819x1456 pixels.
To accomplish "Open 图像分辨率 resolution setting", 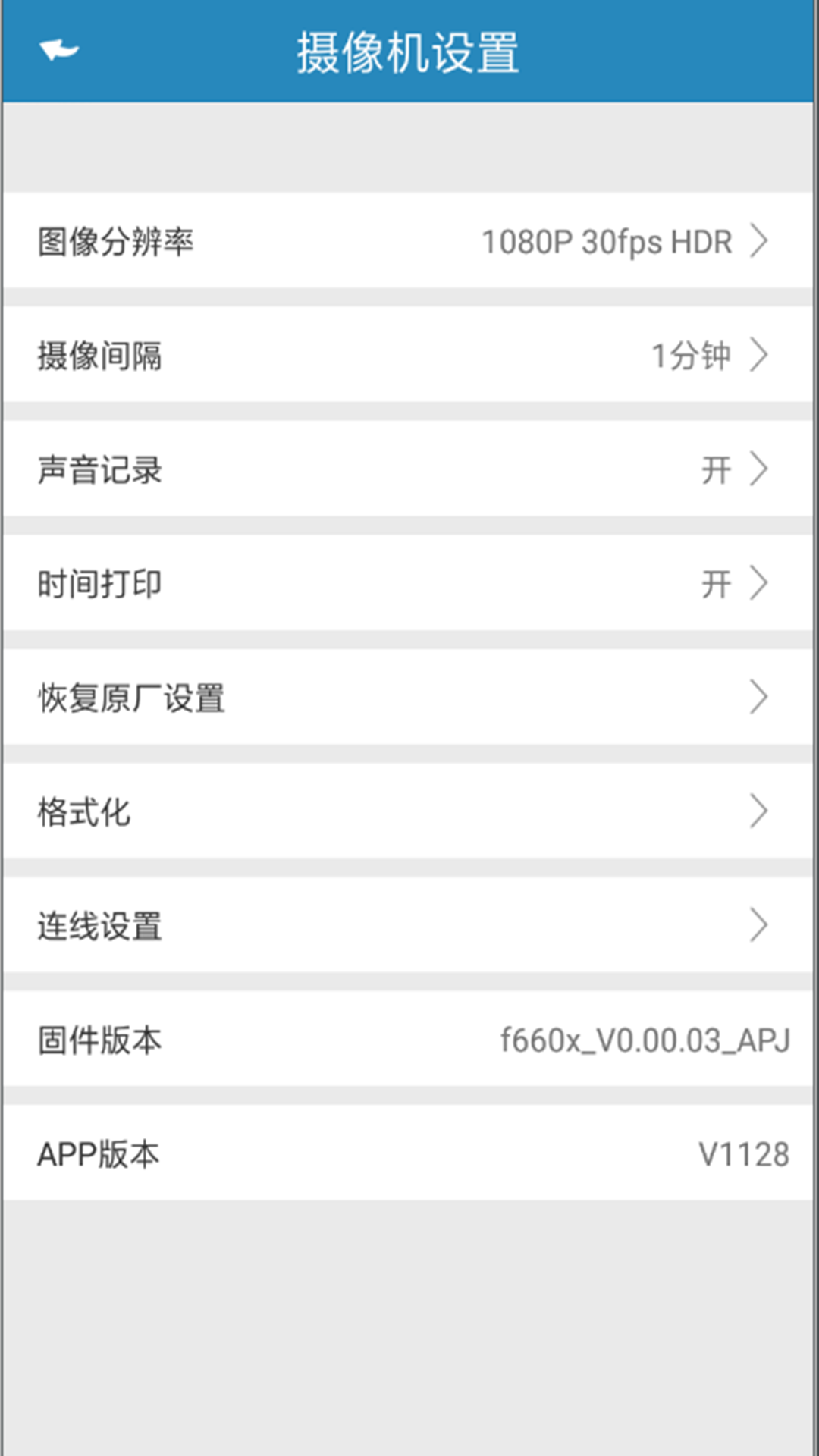I will (408, 241).
